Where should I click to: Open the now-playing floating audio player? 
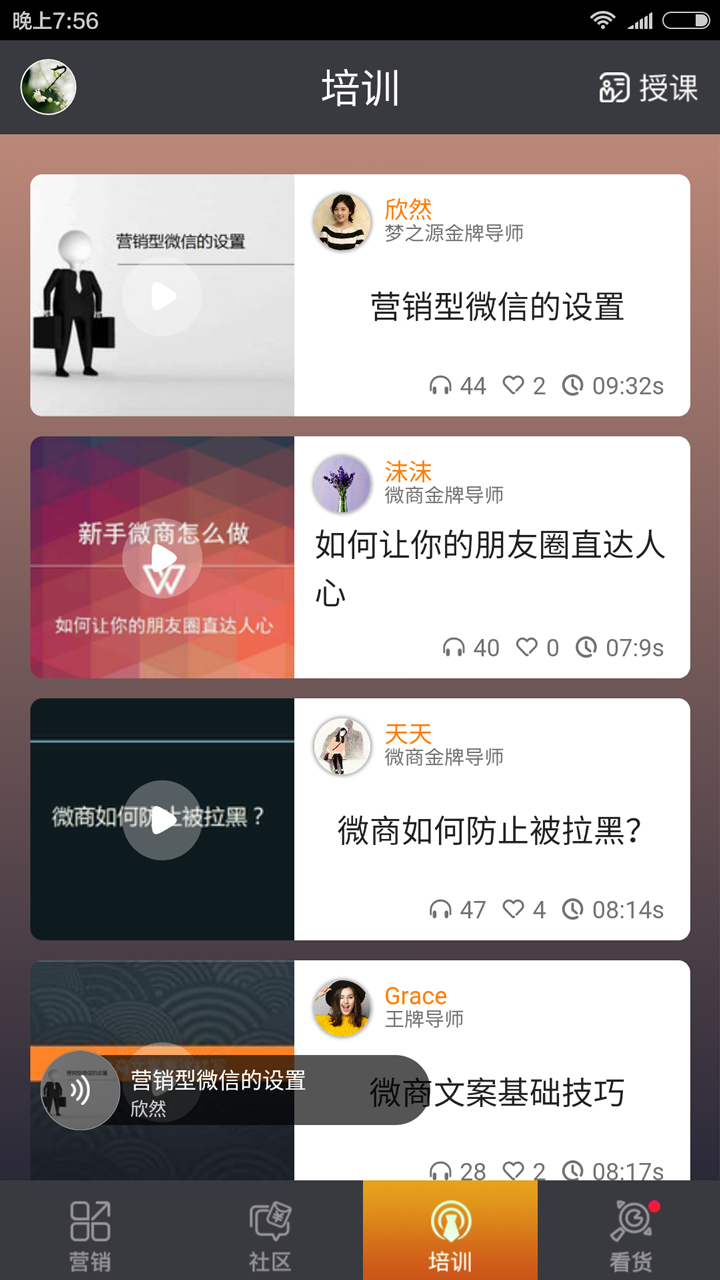pos(235,1091)
